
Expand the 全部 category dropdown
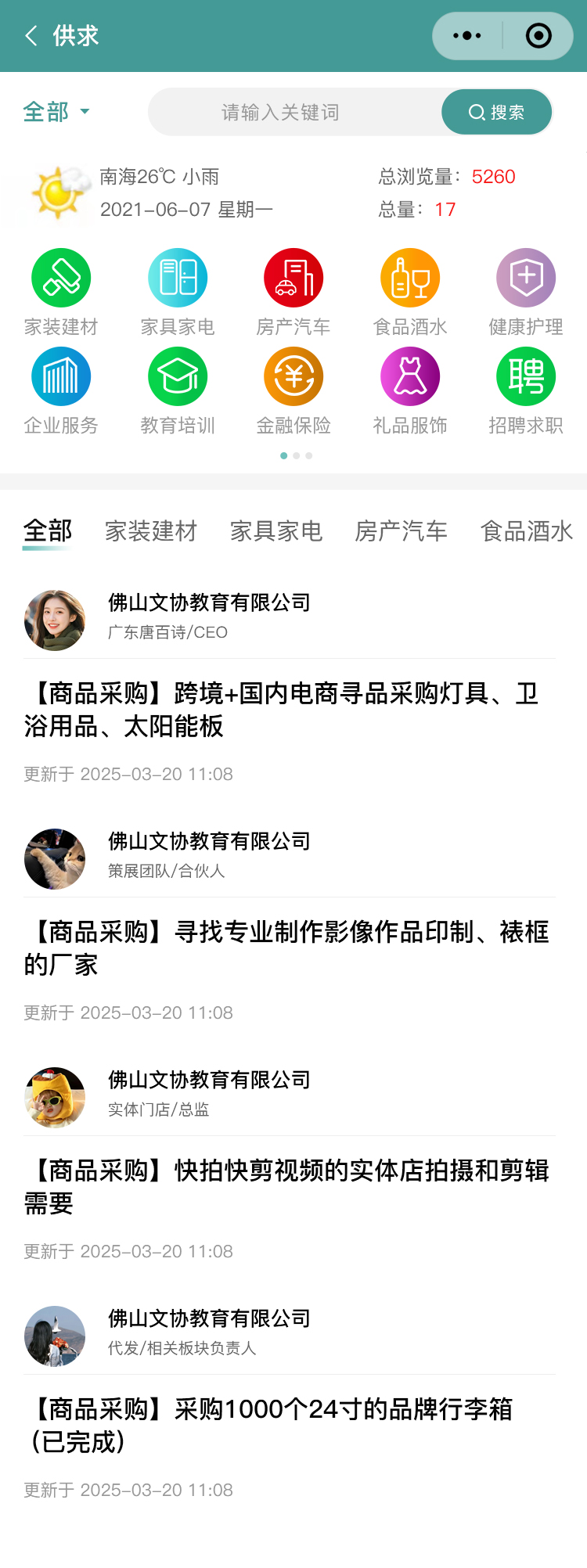coord(56,112)
